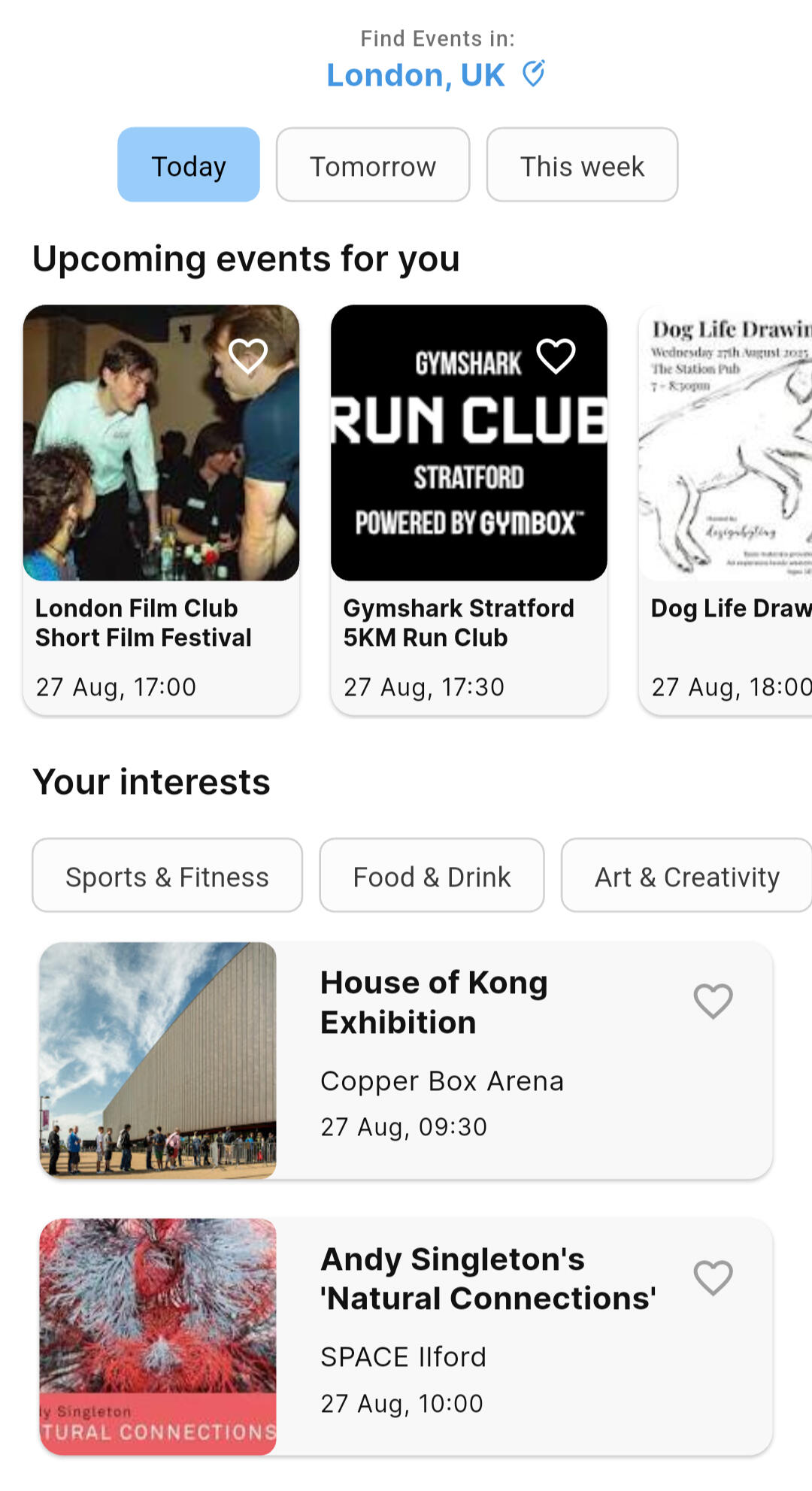The height and width of the screenshot is (1491, 812).
Task: Heart the 'Natural Connections' event
Action: (x=713, y=1277)
